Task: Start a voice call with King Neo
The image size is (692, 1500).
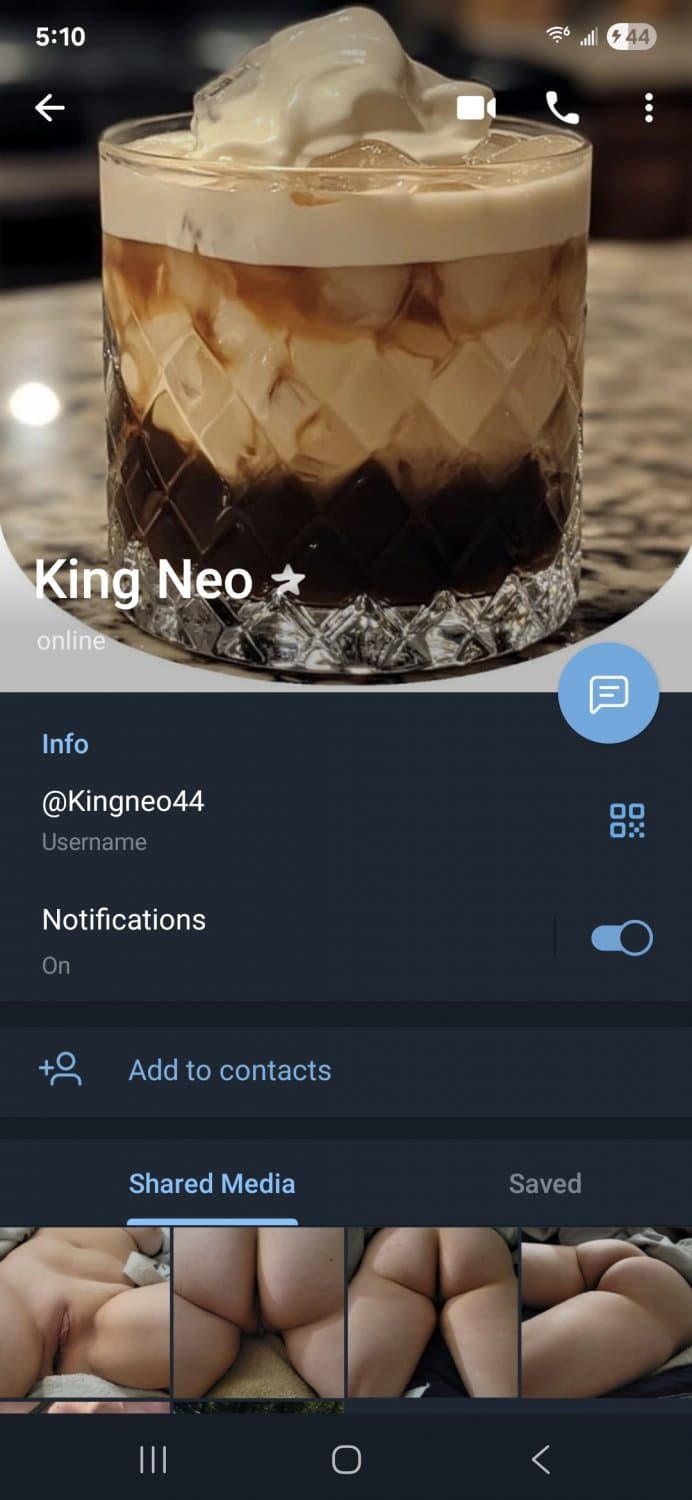Action: [562, 108]
